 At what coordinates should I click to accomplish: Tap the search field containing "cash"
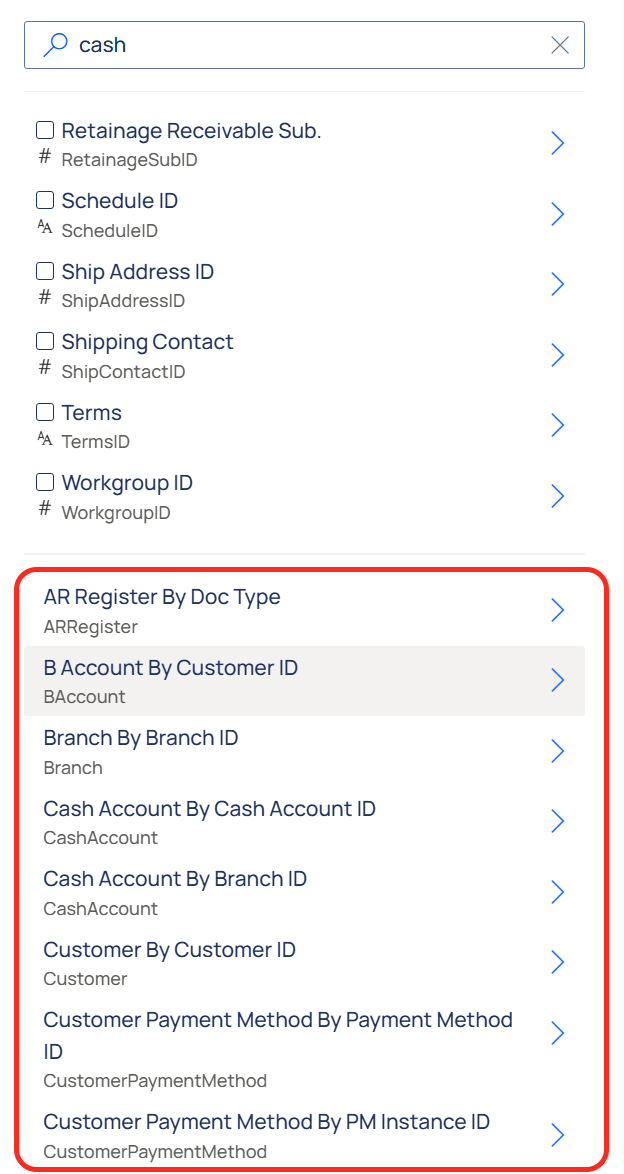(300, 45)
